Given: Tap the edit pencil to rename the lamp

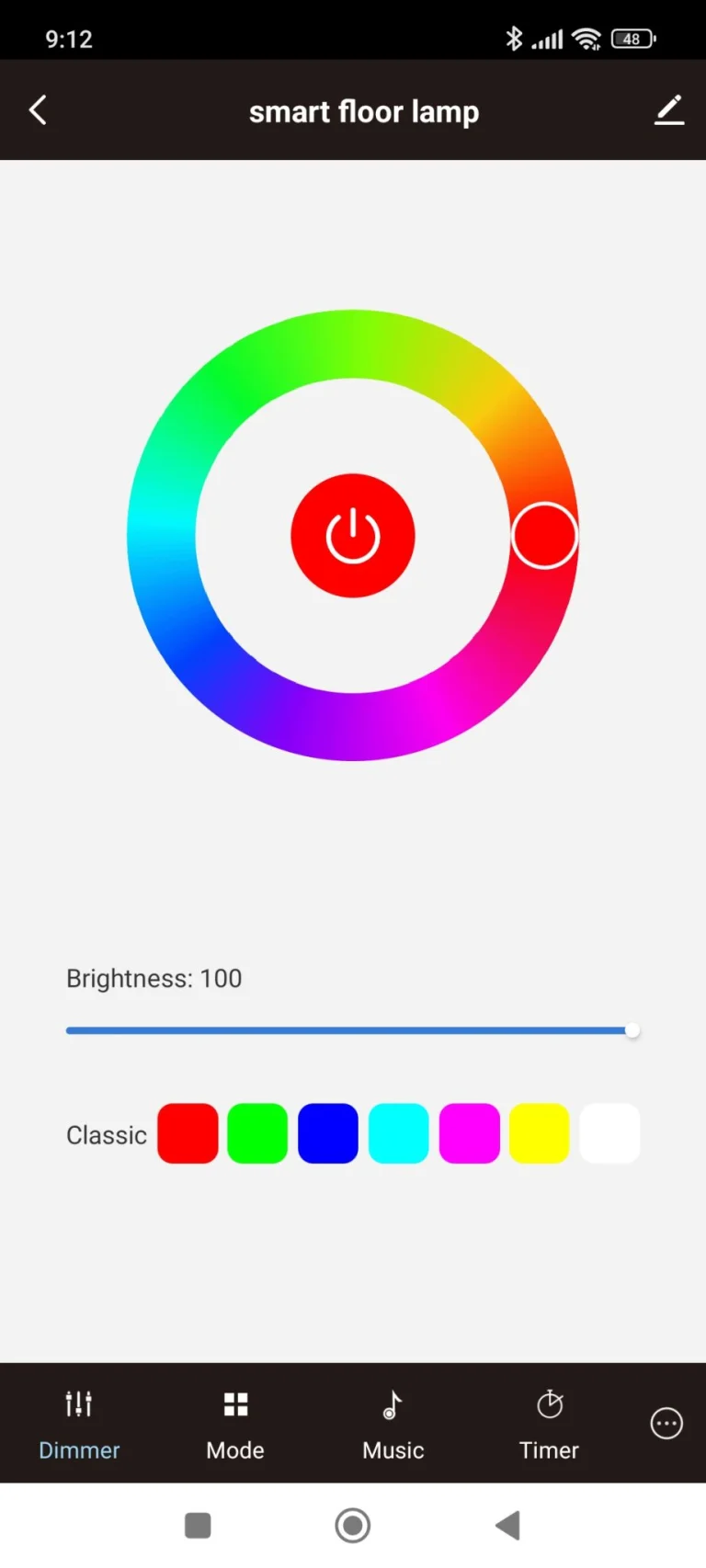Looking at the screenshot, I should [669, 109].
